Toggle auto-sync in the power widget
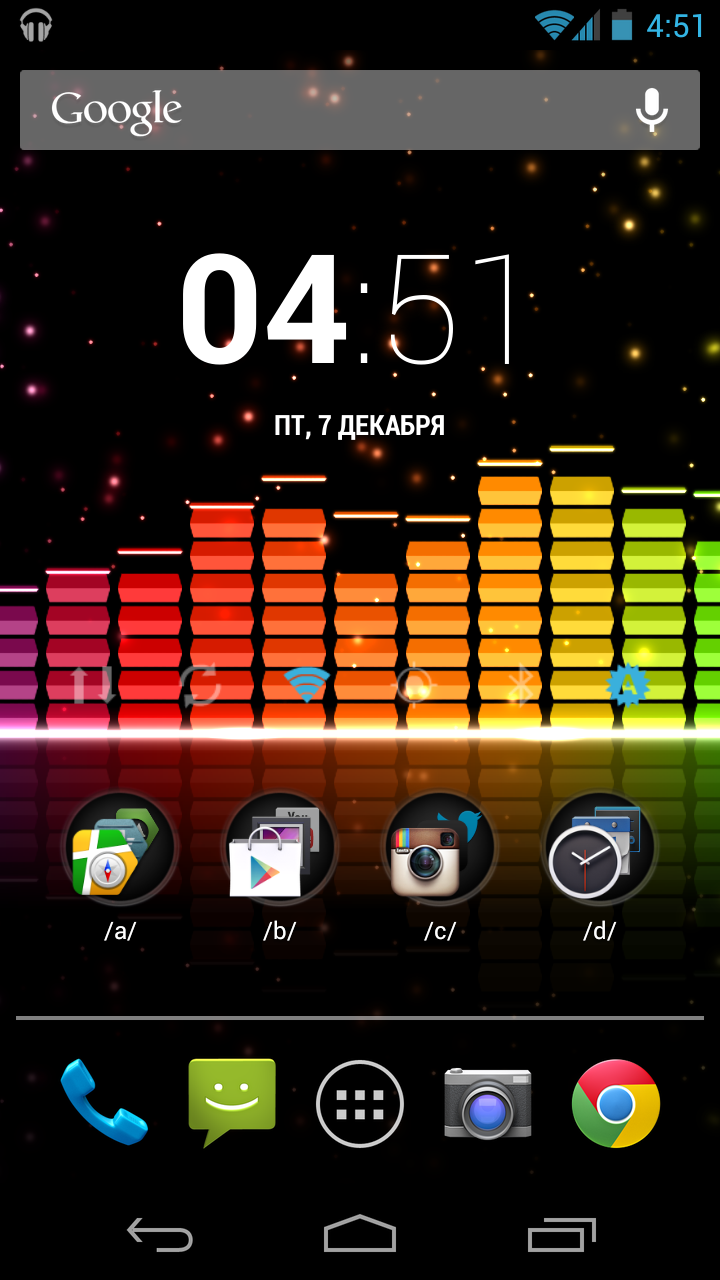 pos(199,686)
